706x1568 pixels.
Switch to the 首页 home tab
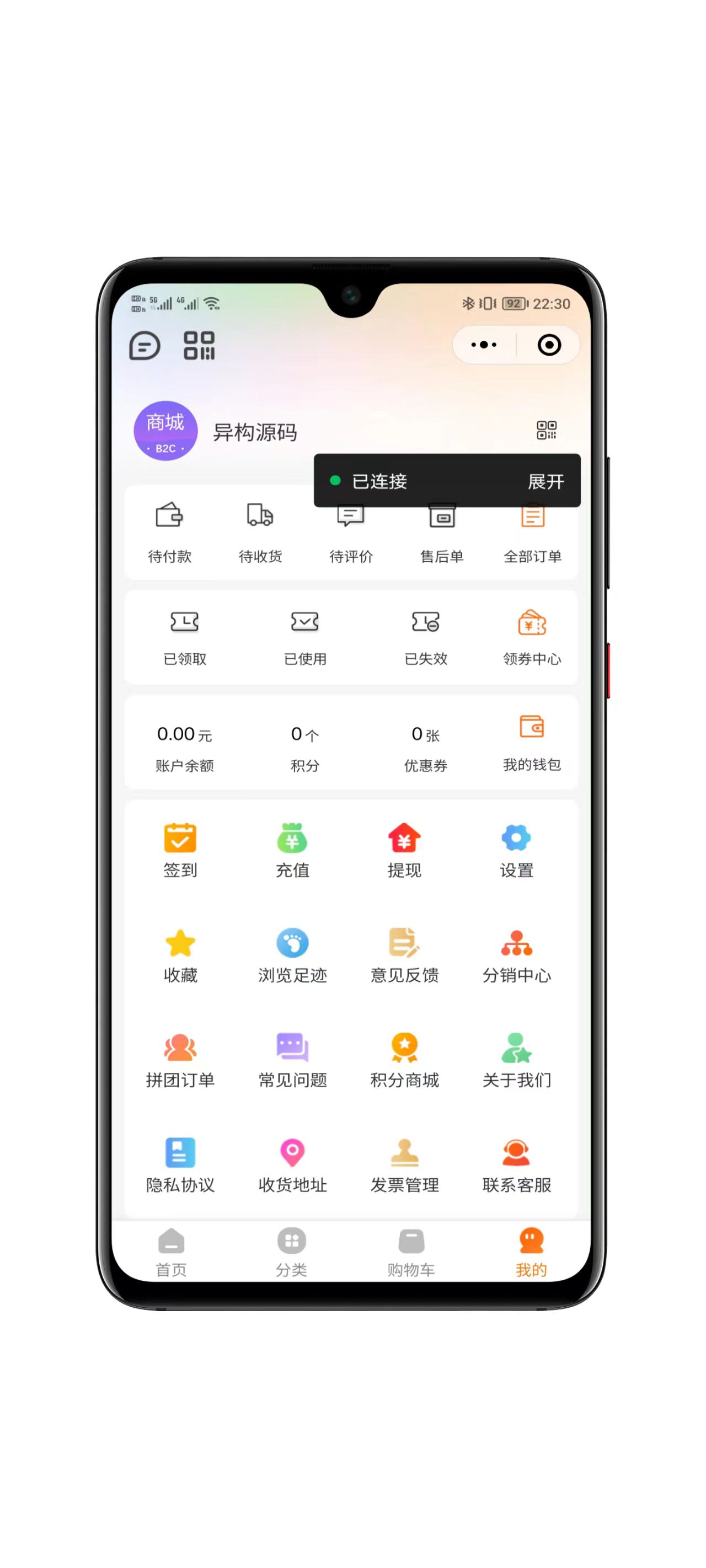pos(171,1252)
